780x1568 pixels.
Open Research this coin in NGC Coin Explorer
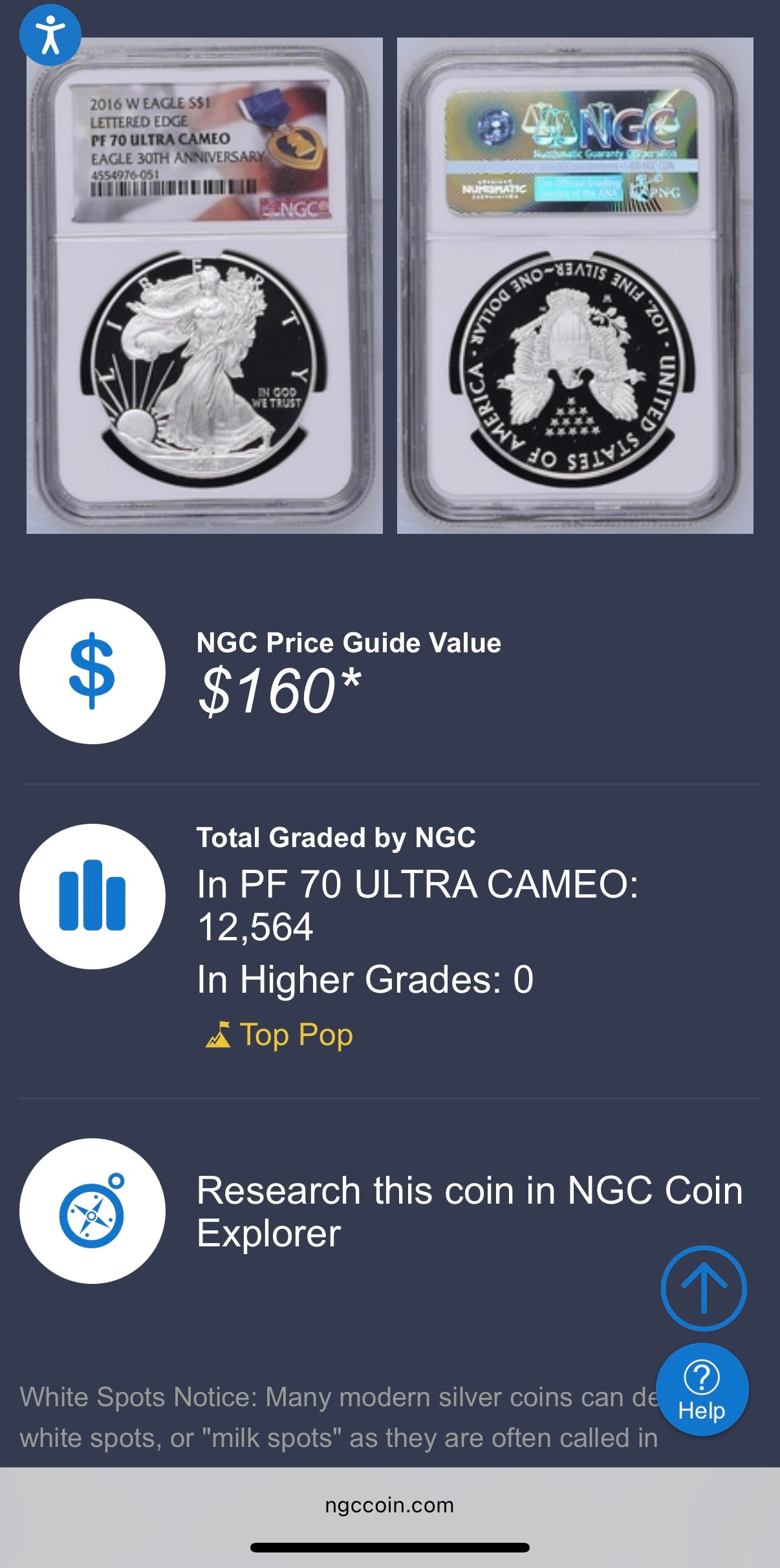[469, 1211]
